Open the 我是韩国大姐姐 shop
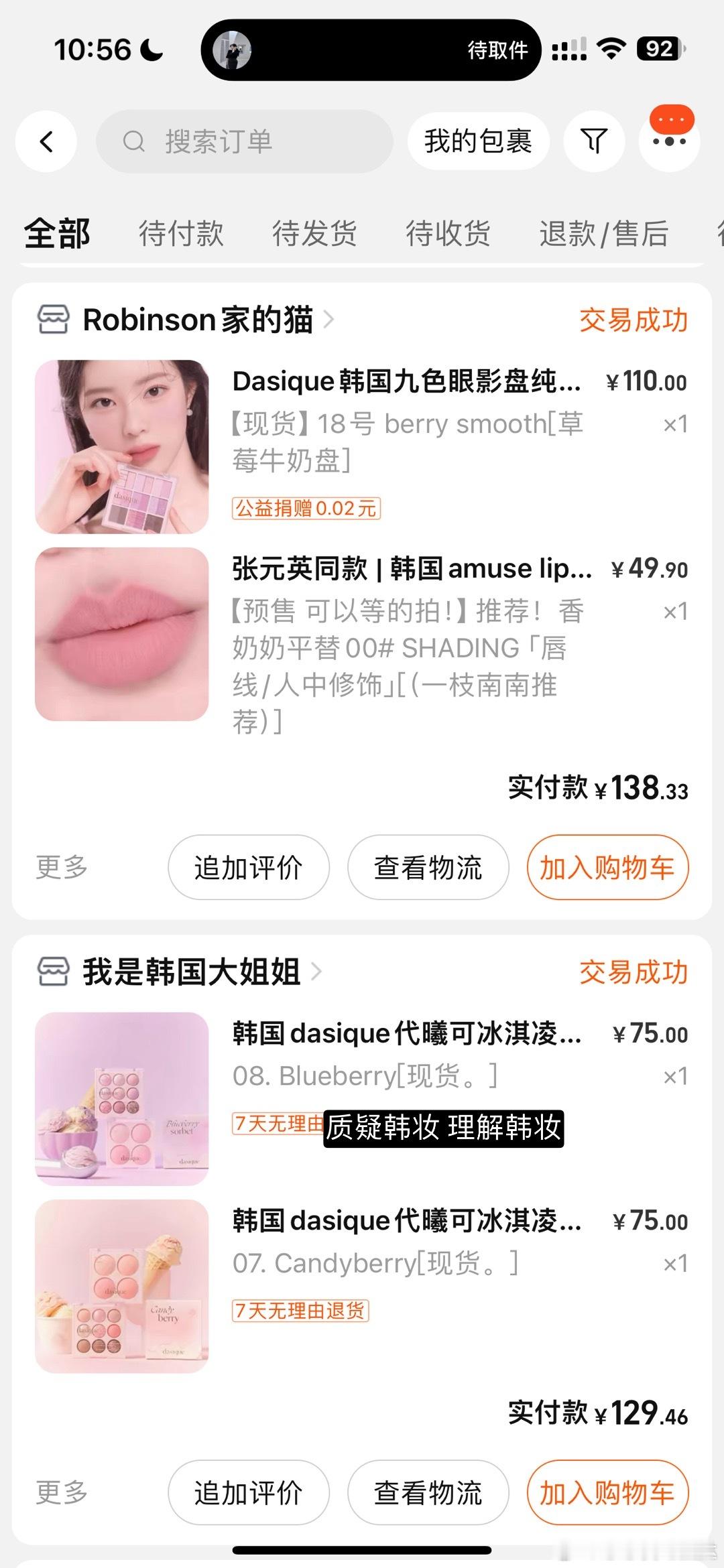Image resolution: width=724 pixels, height=1568 pixels. 191,972
